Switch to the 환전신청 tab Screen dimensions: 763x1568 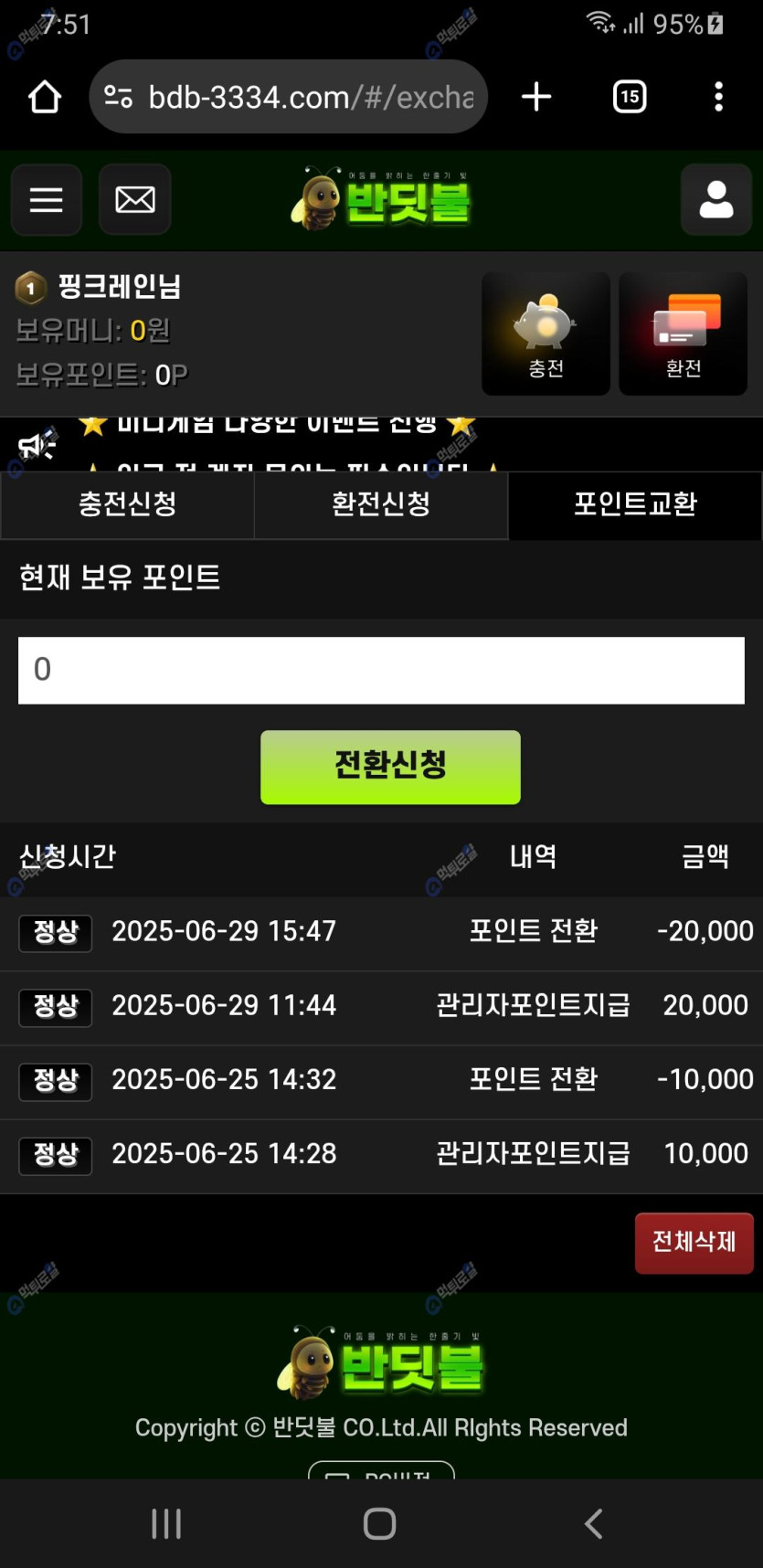coord(381,504)
